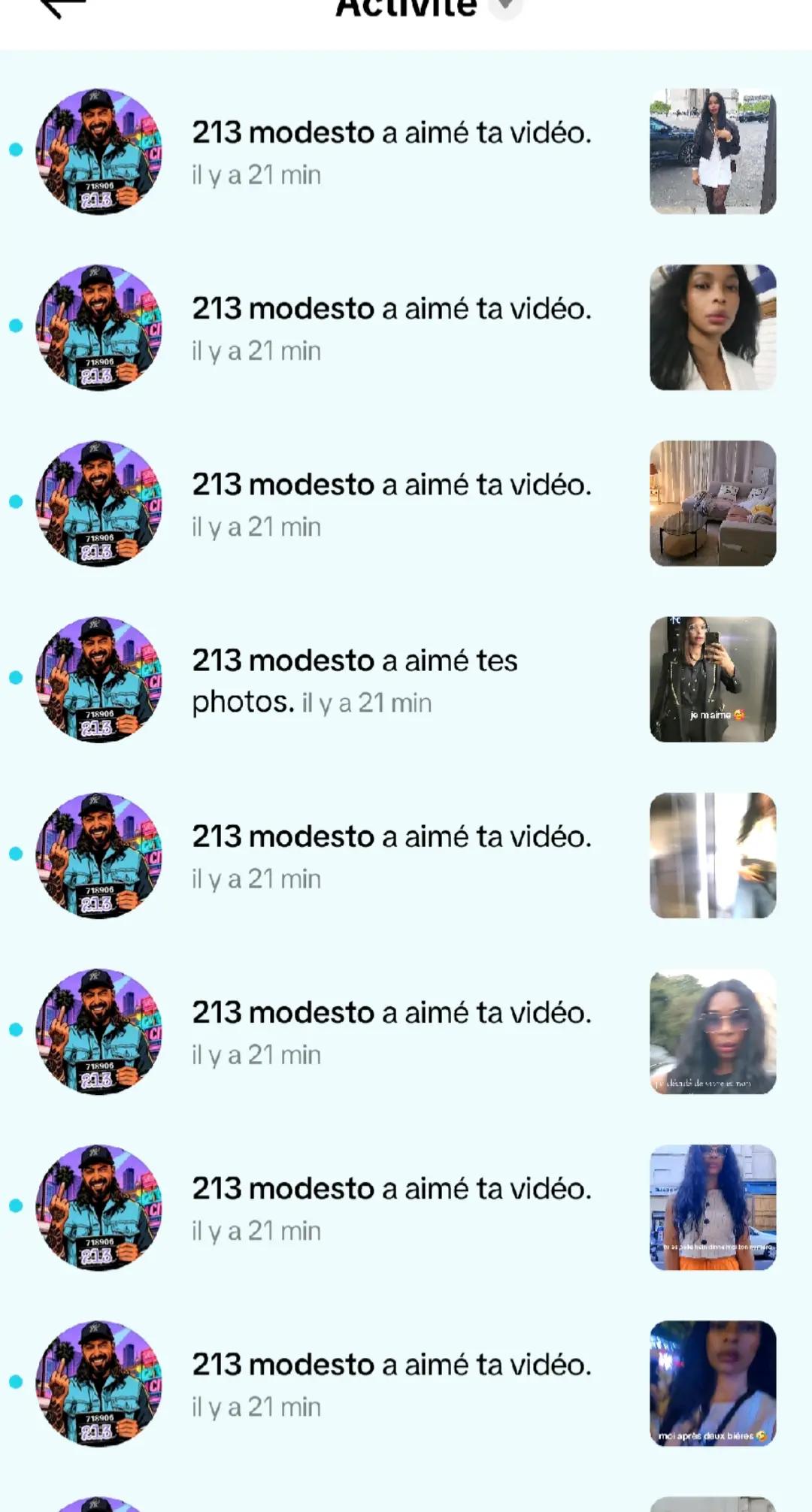The height and width of the screenshot is (1512, 812).
Task: Go back using the top arrow
Action: pyautogui.click(x=63, y=8)
